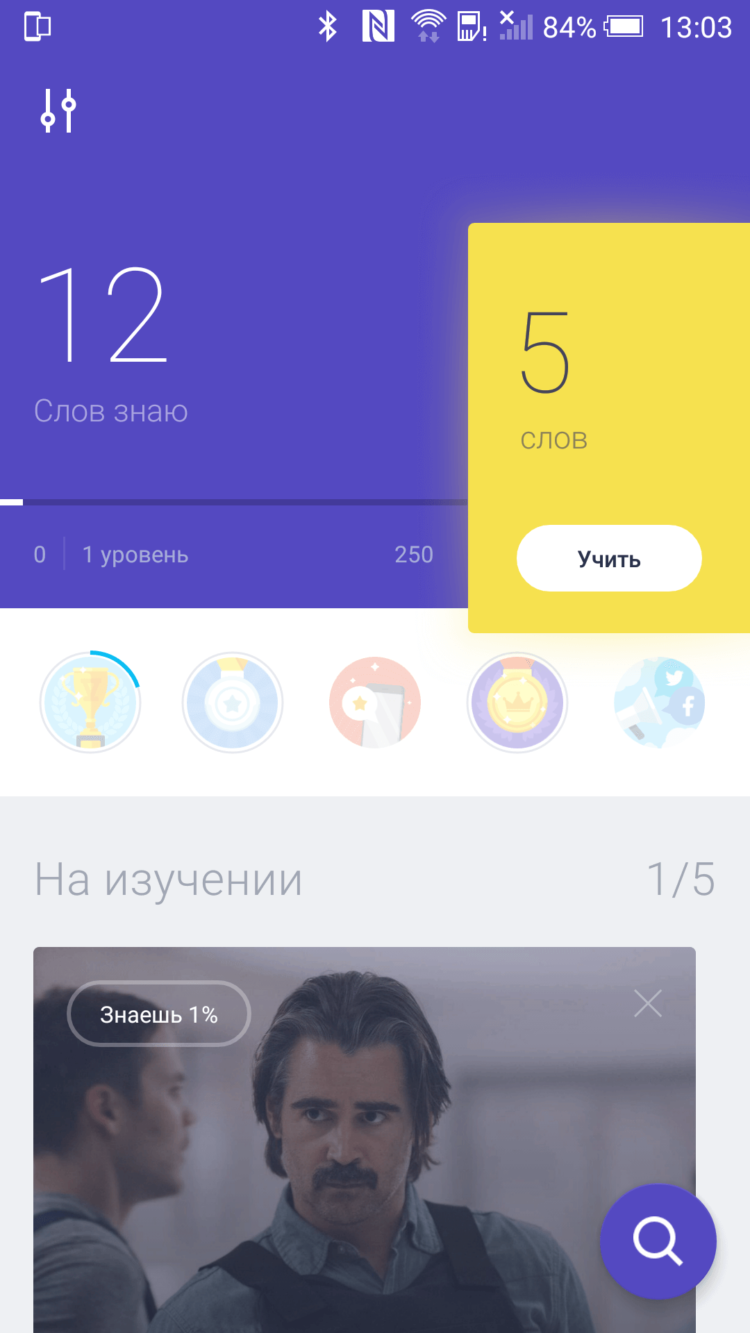The width and height of the screenshot is (750, 1333).
Task: Open the blue star medal badge
Action: coord(232,702)
